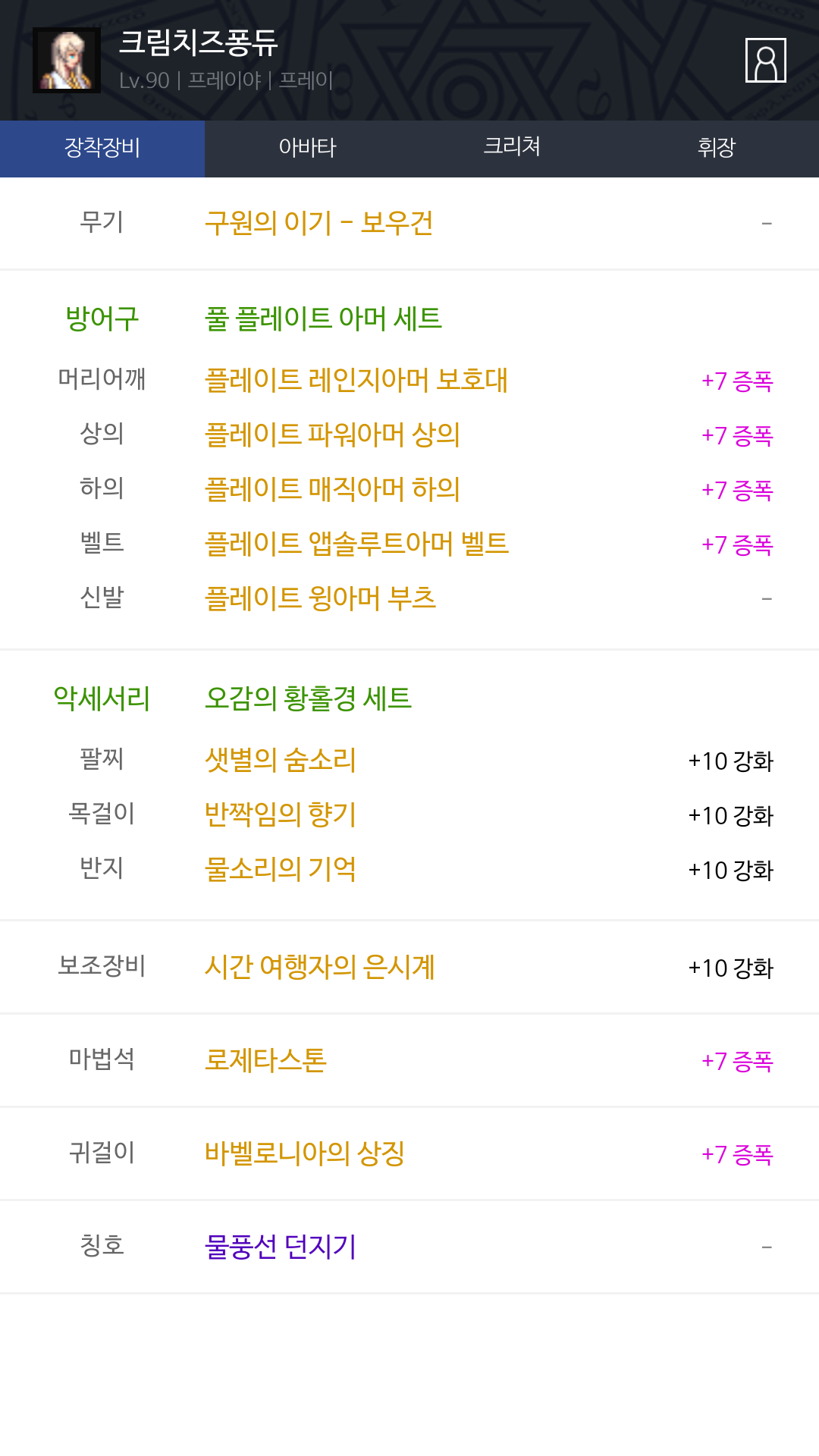View bracelet 샛별의 숨소리
This screenshot has width=819, height=1456.
(281, 760)
